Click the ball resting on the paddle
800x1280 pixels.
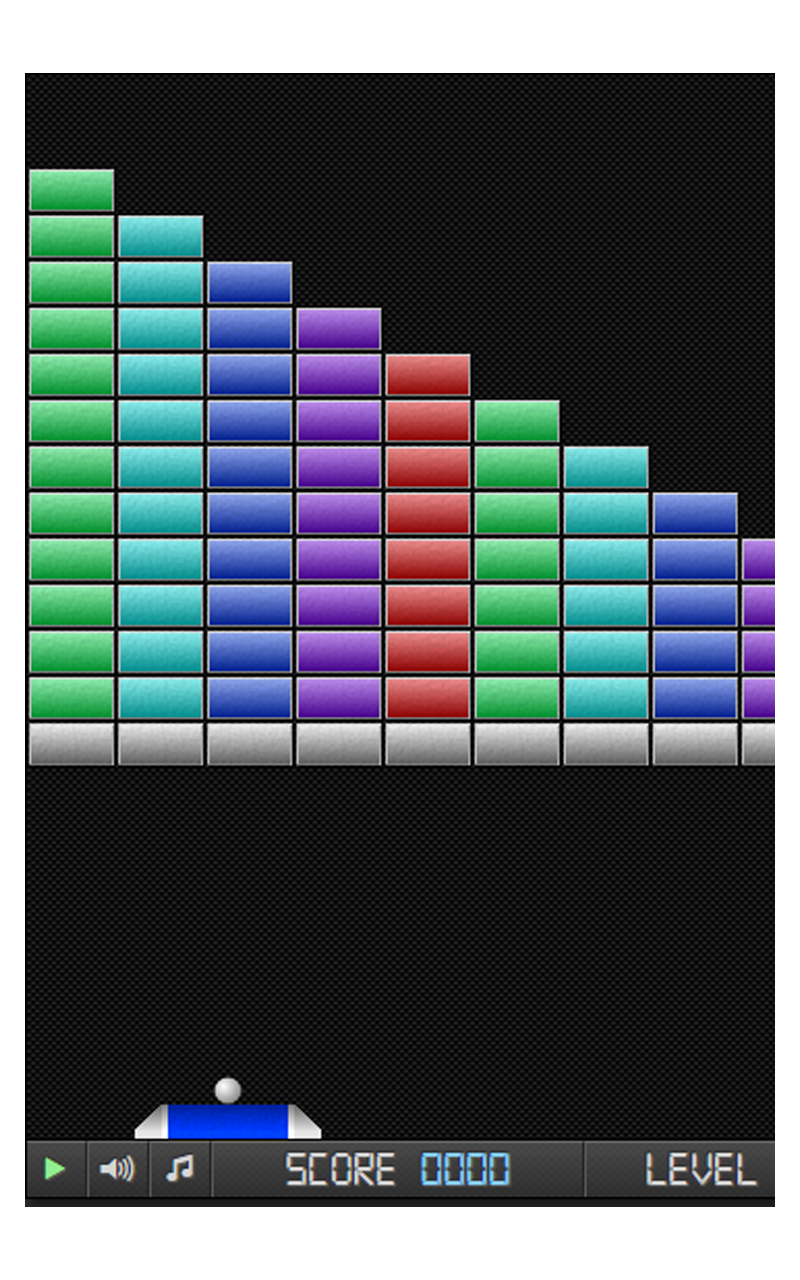click(x=229, y=1088)
